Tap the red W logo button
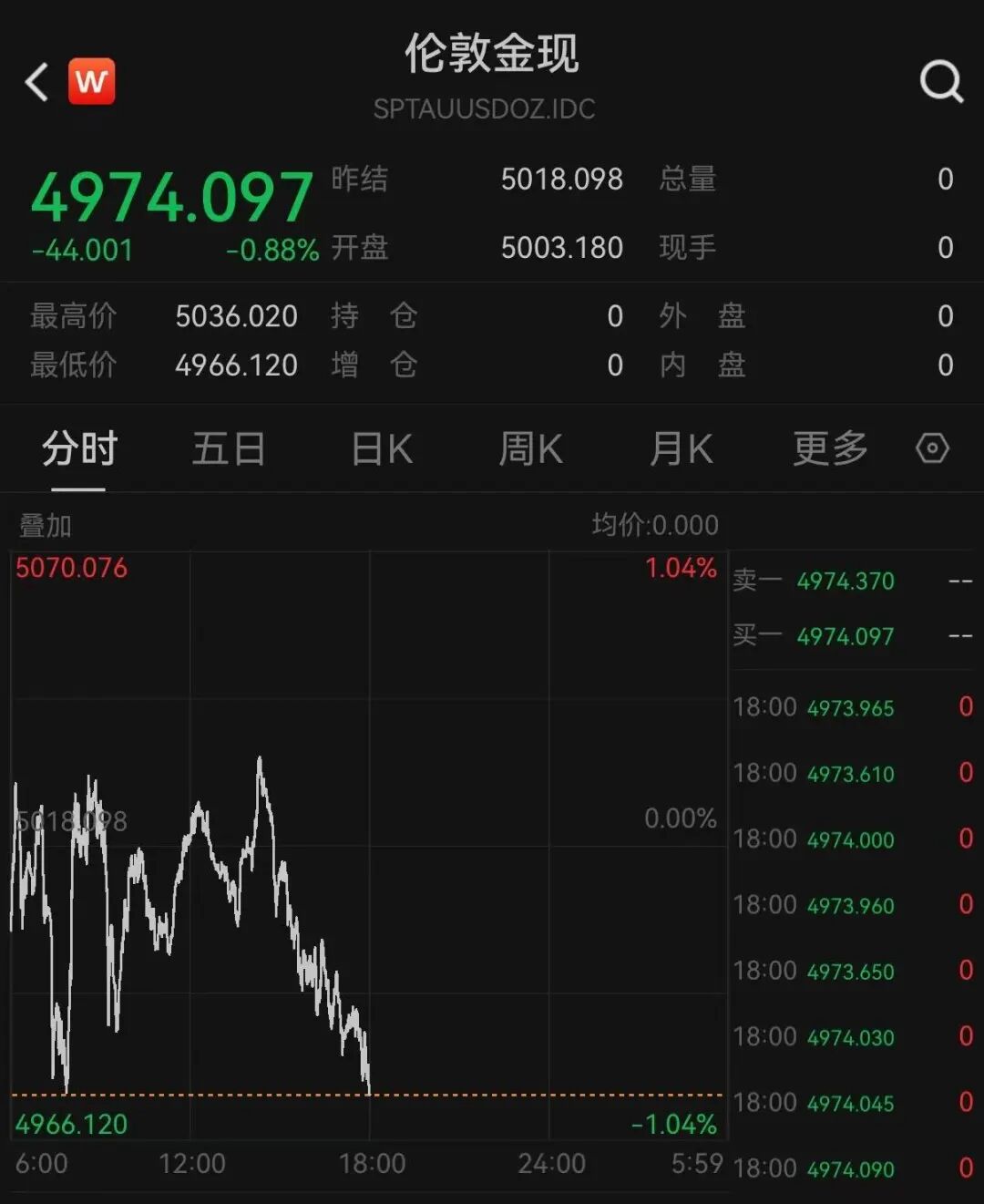 tap(91, 82)
